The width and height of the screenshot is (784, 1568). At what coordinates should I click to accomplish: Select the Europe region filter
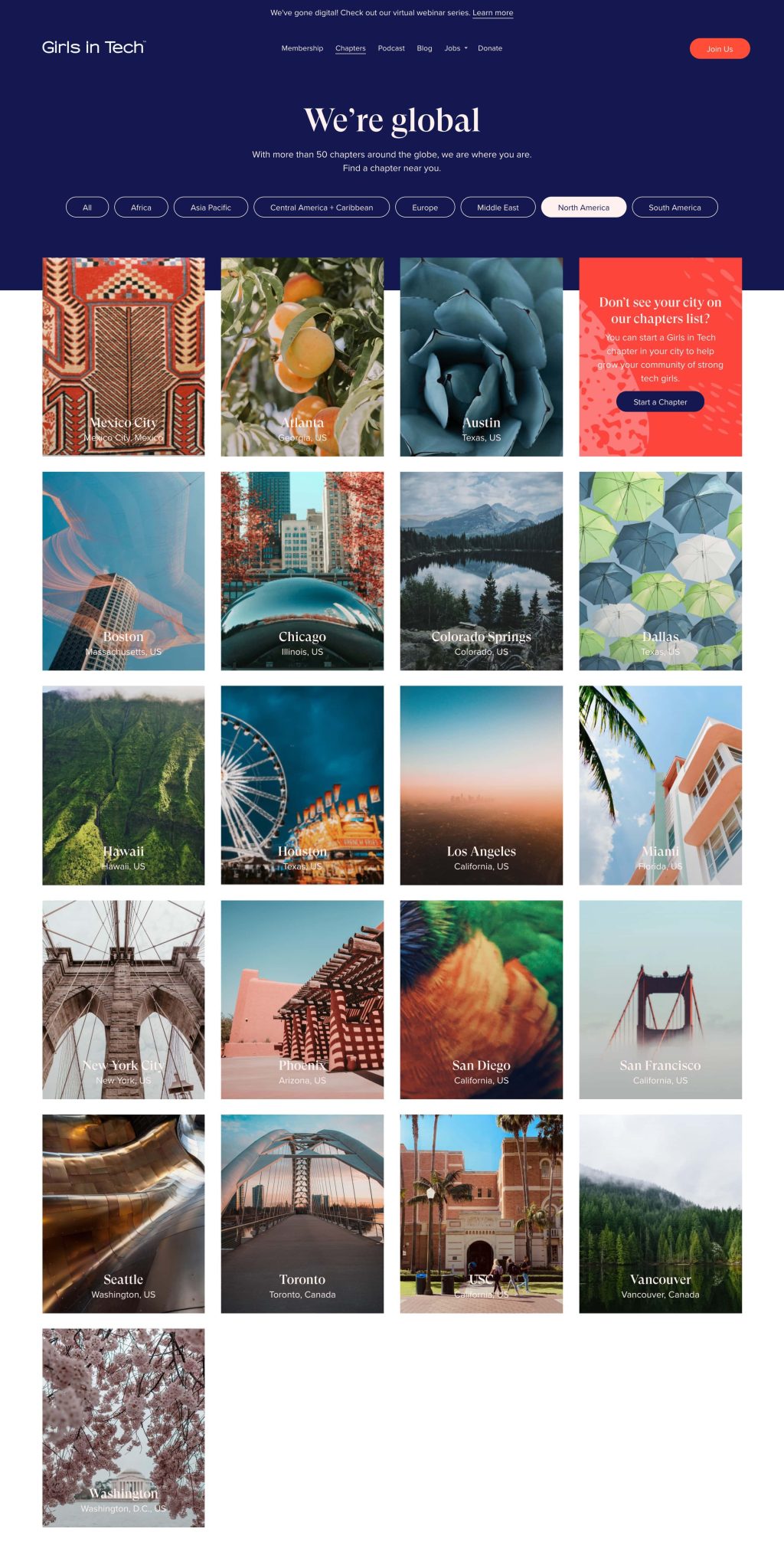click(x=425, y=207)
